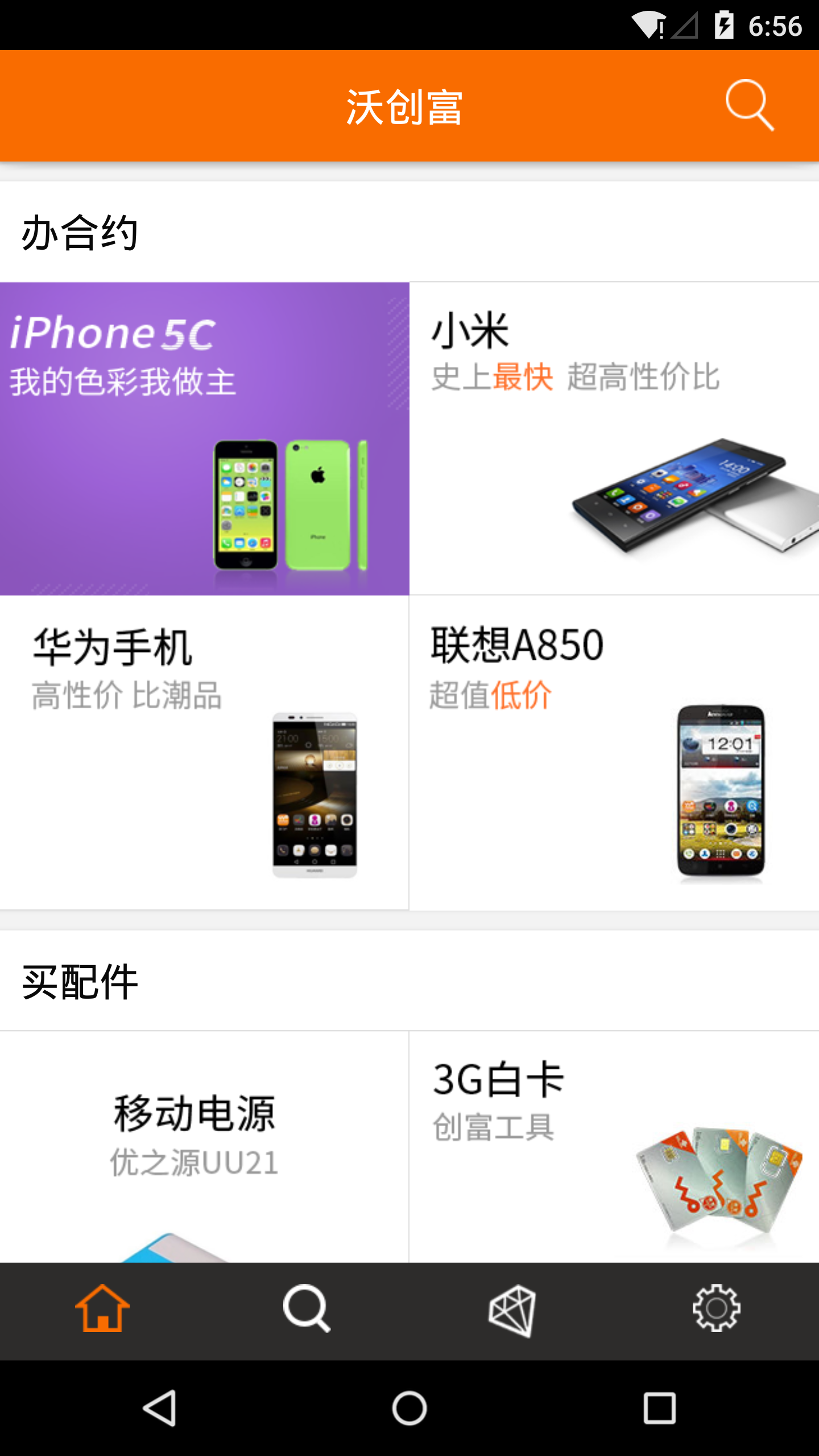This screenshot has width=819, height=1456.
Task: Open the system recent apps view
Action: click(x=660, y=1408)
